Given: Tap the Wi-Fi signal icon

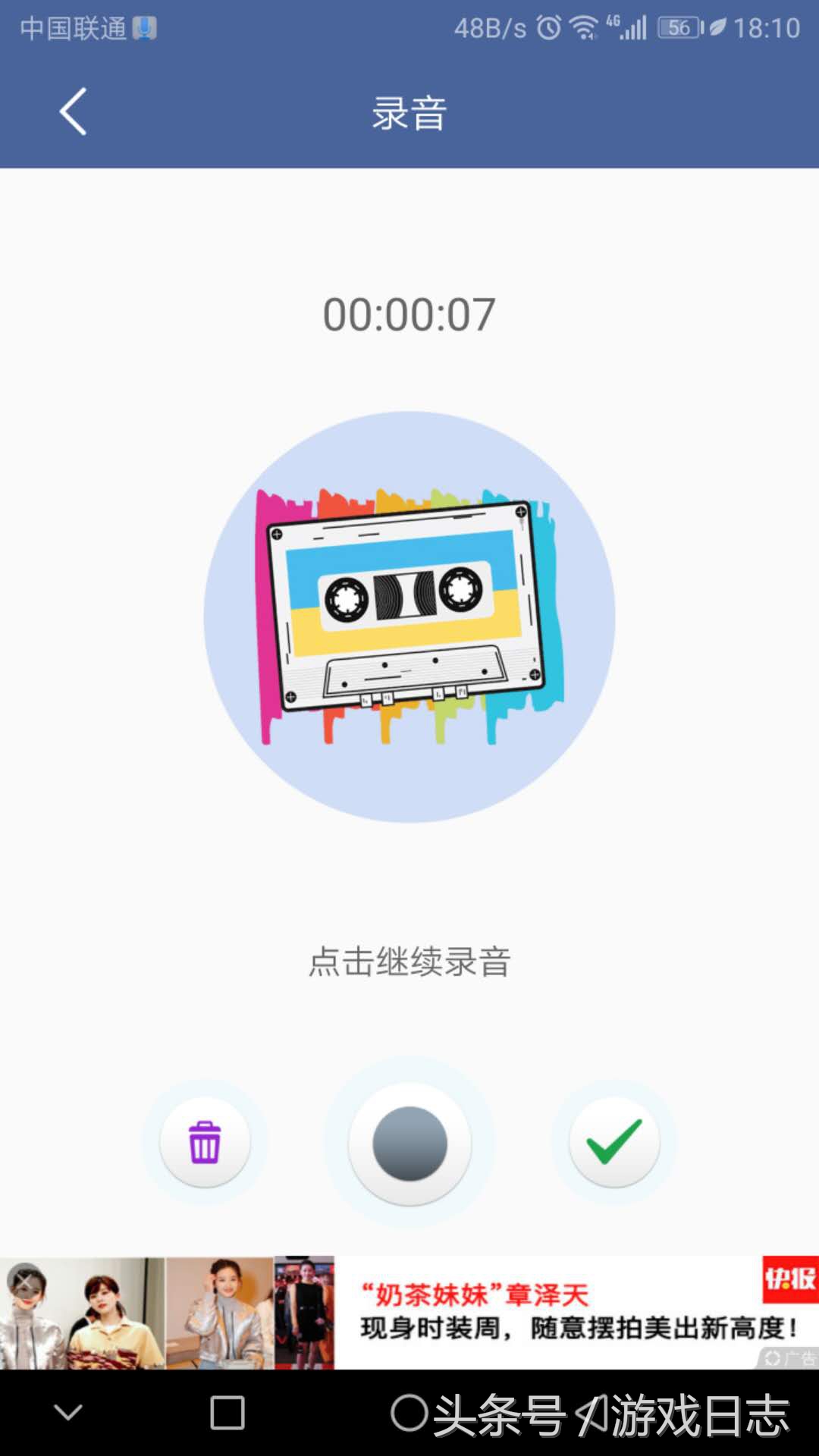Looking at the screenshot, I should 584,26.
